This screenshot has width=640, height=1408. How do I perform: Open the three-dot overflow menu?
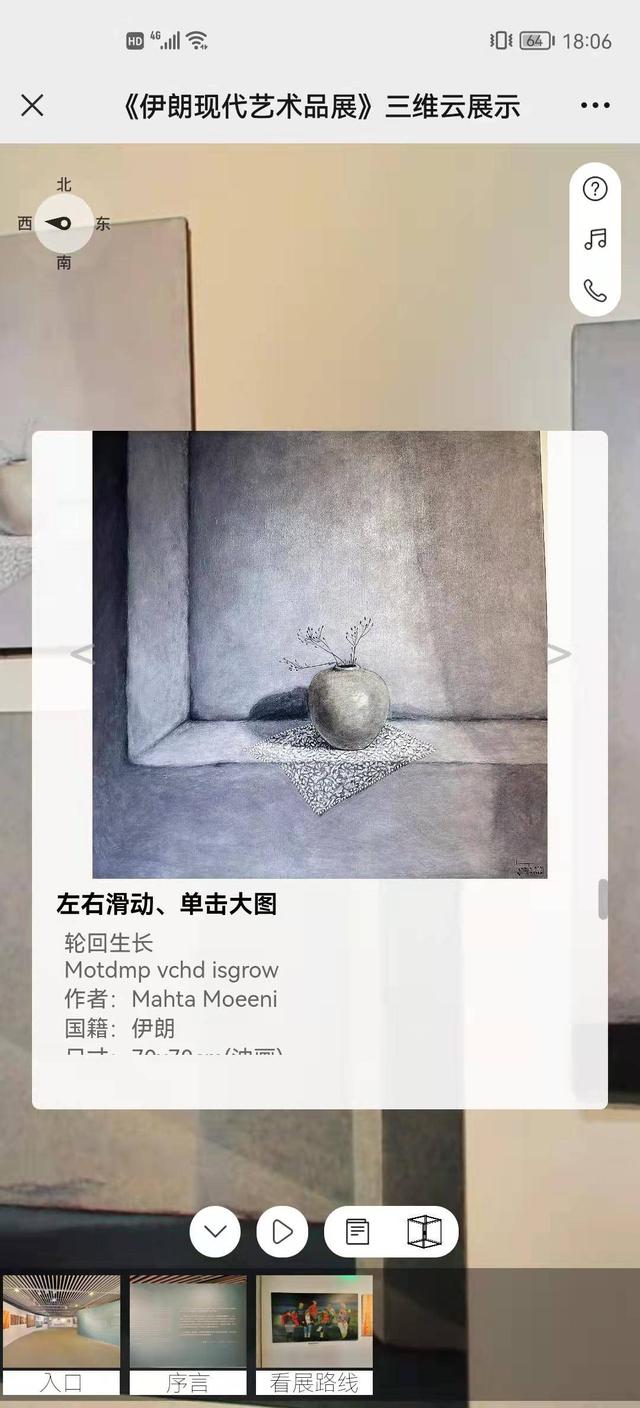(595, 105)
